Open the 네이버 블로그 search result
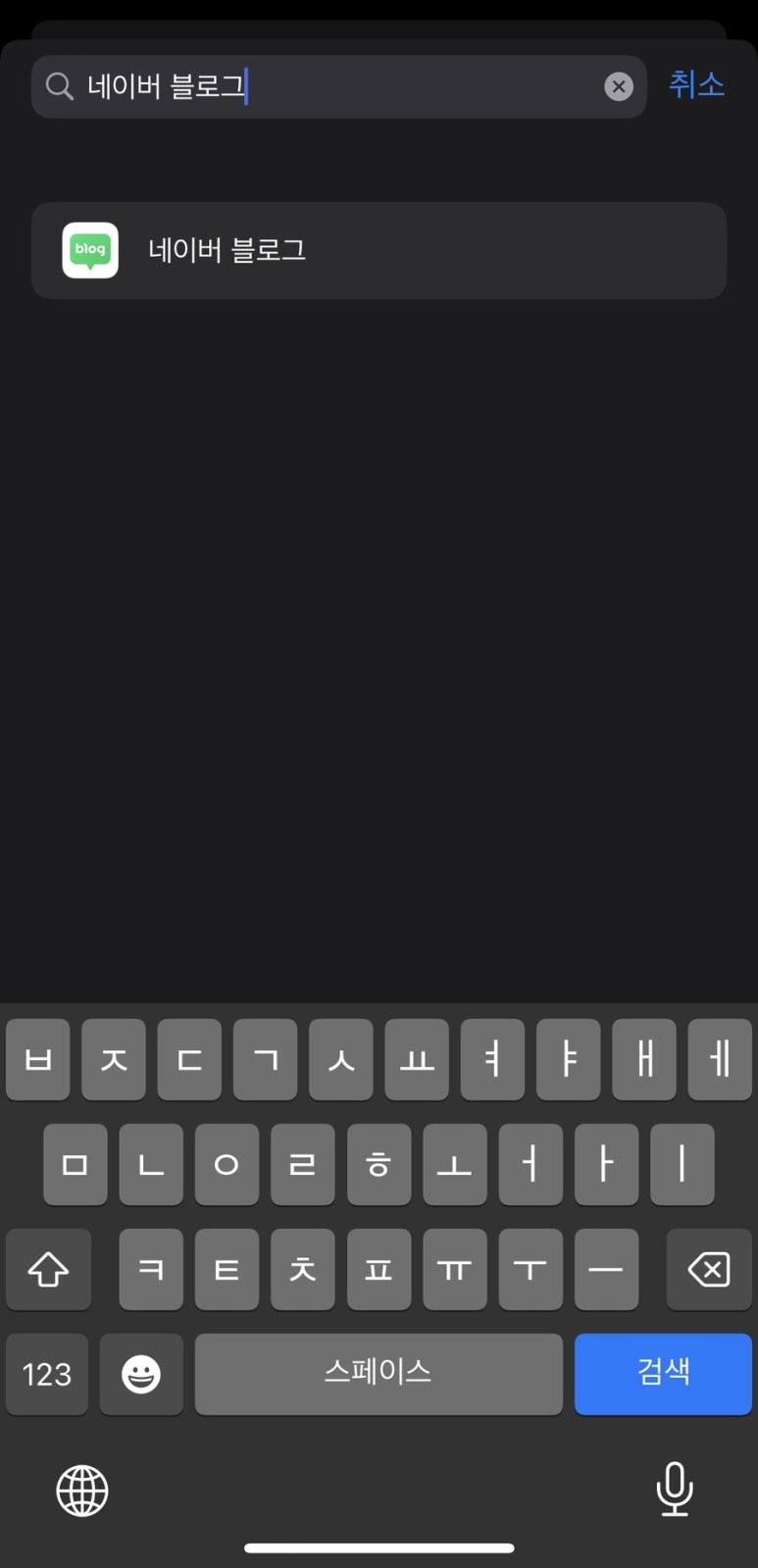This screenshot has width=758, height=1568. (379, 251)
